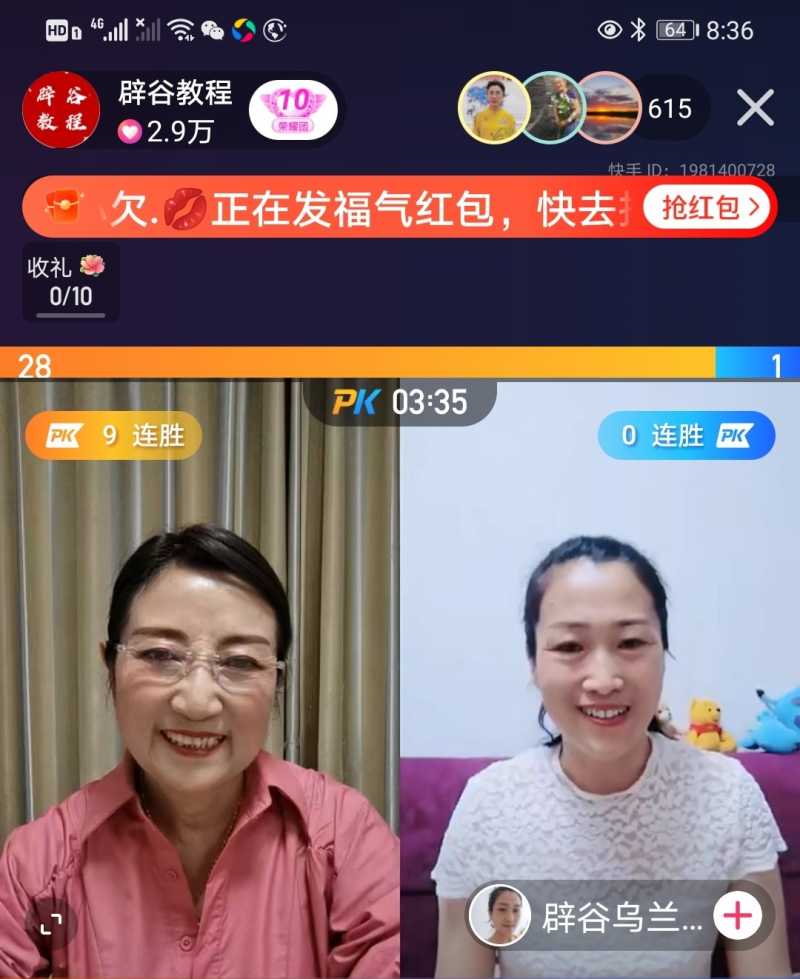Open the 收礼 0/10 gift task
Image resolution: width=800 pixels, height=979 pixels.
pos(70,282)
